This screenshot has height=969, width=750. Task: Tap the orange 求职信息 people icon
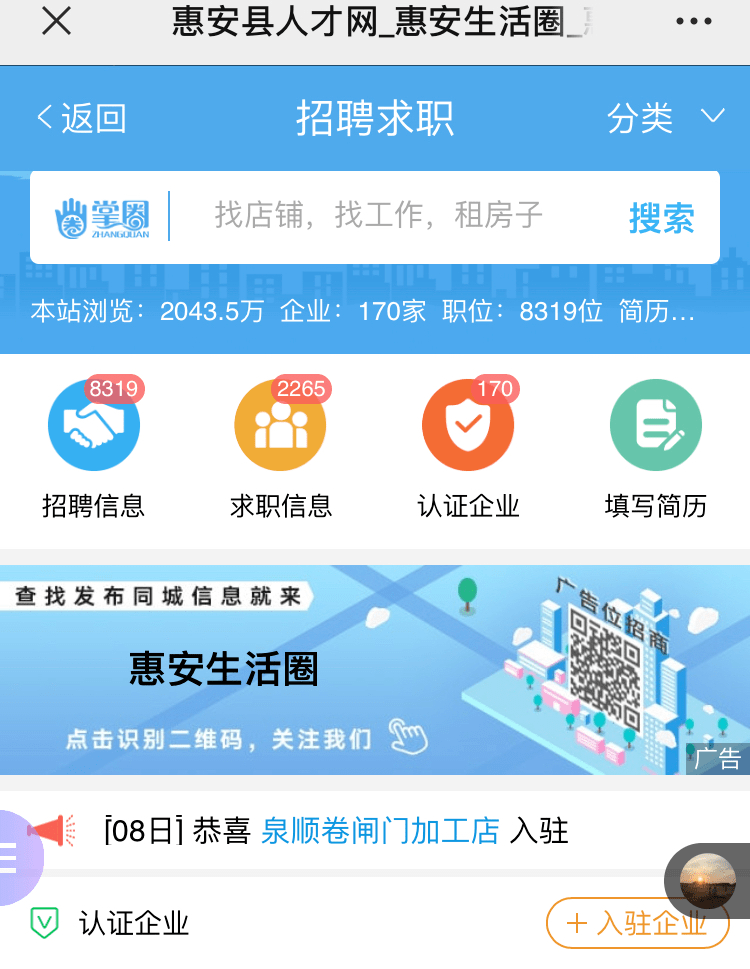(x=281, y=424)
